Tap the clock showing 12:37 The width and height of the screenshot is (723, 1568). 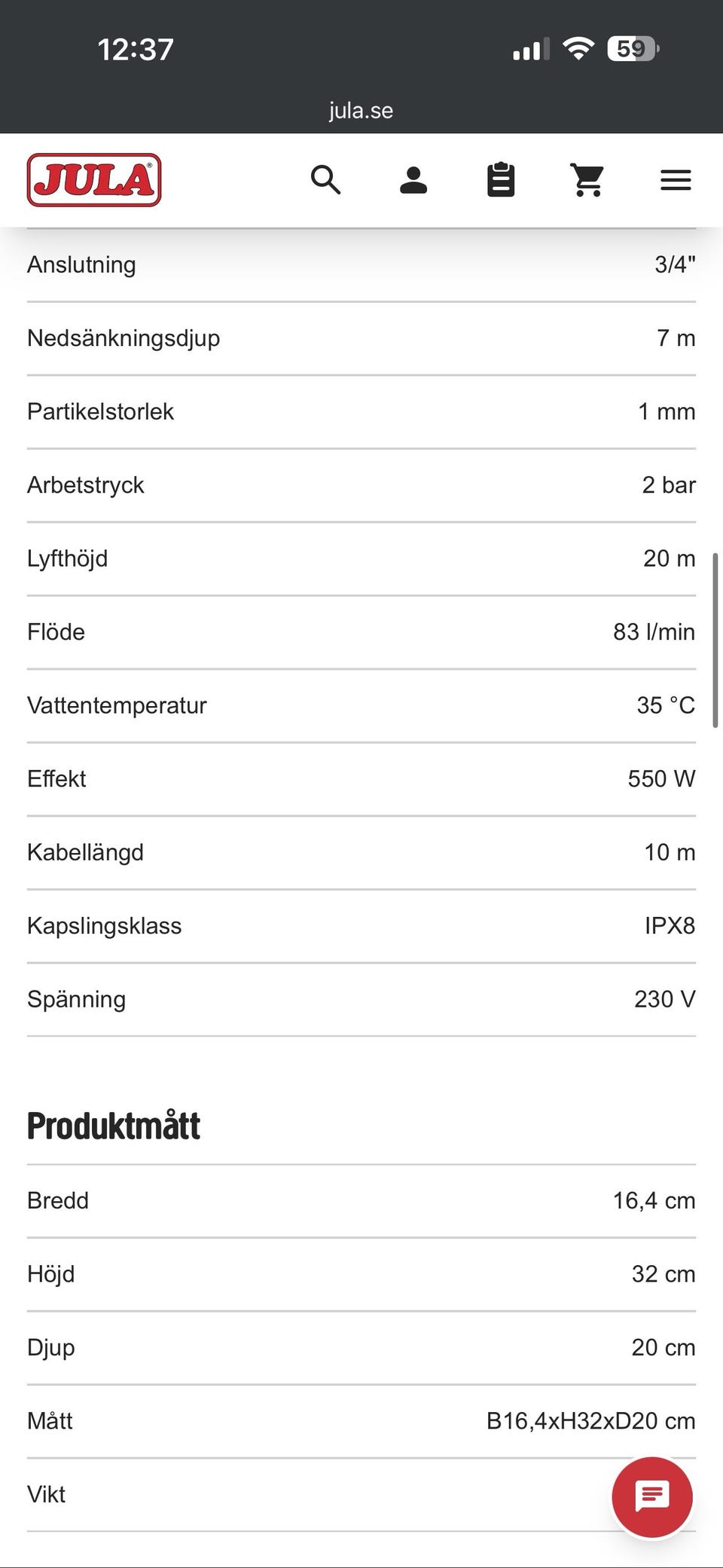(x=136, y=47)
